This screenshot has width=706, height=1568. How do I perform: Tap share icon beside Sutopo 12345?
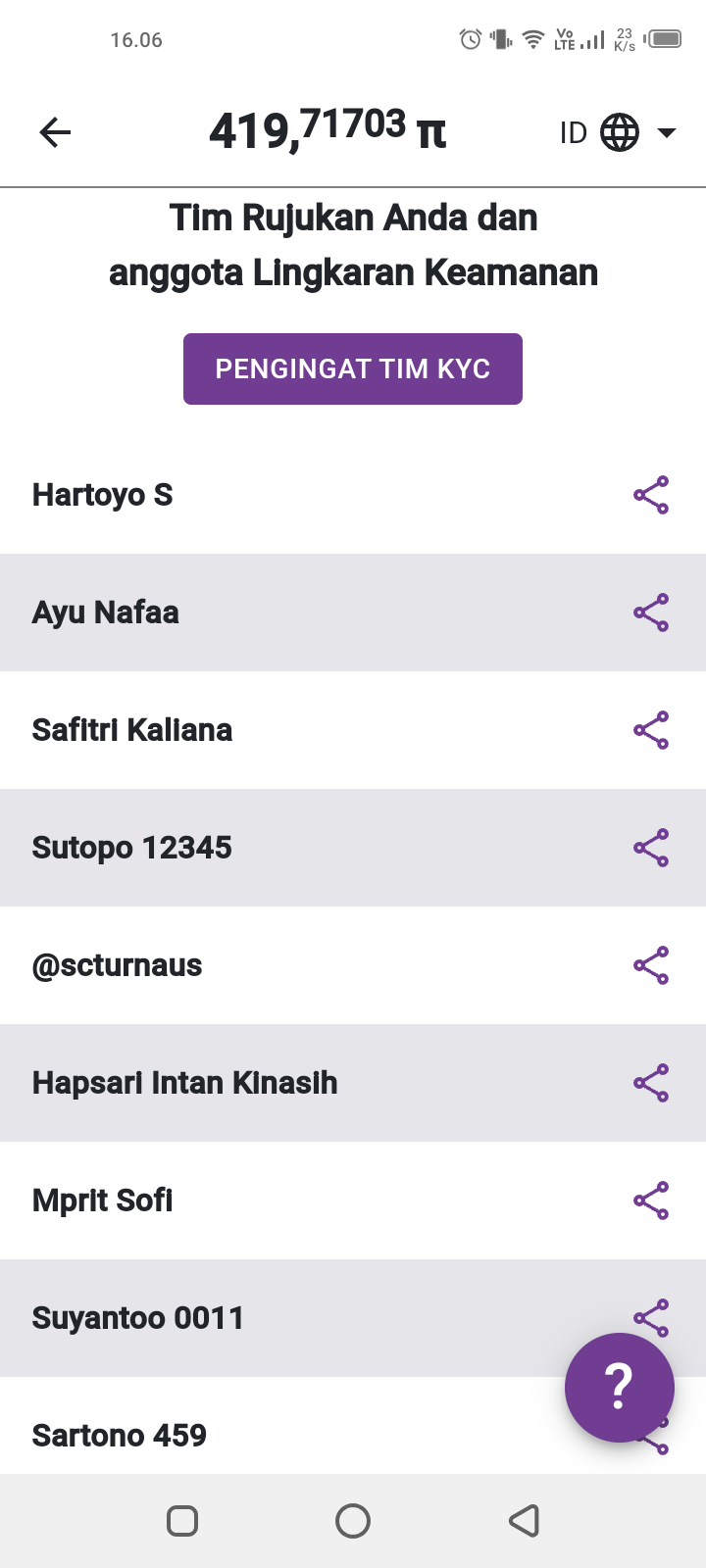tap(651, 848)
